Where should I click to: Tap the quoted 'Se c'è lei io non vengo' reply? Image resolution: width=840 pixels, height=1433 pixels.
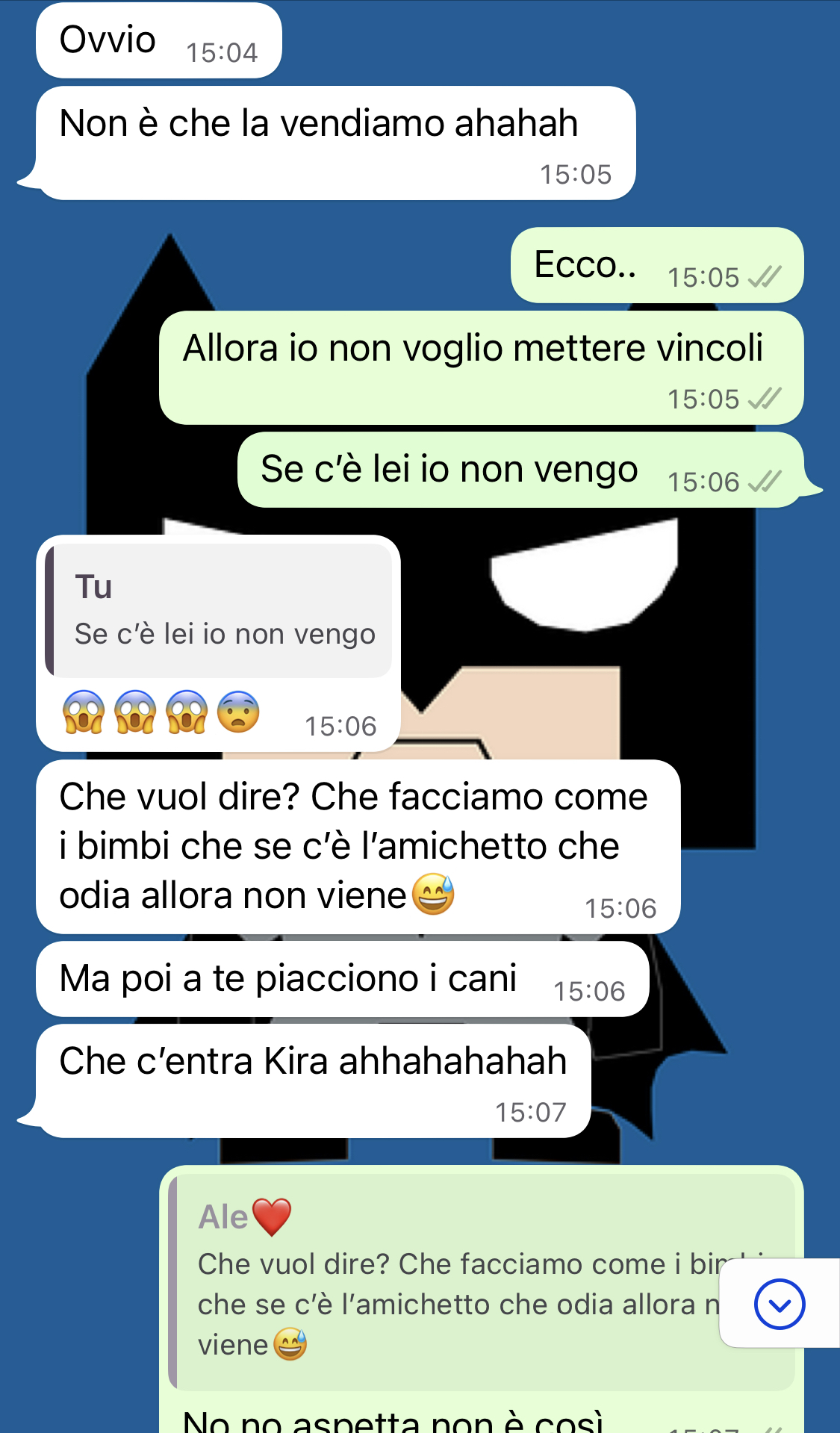tap(219, 610)
